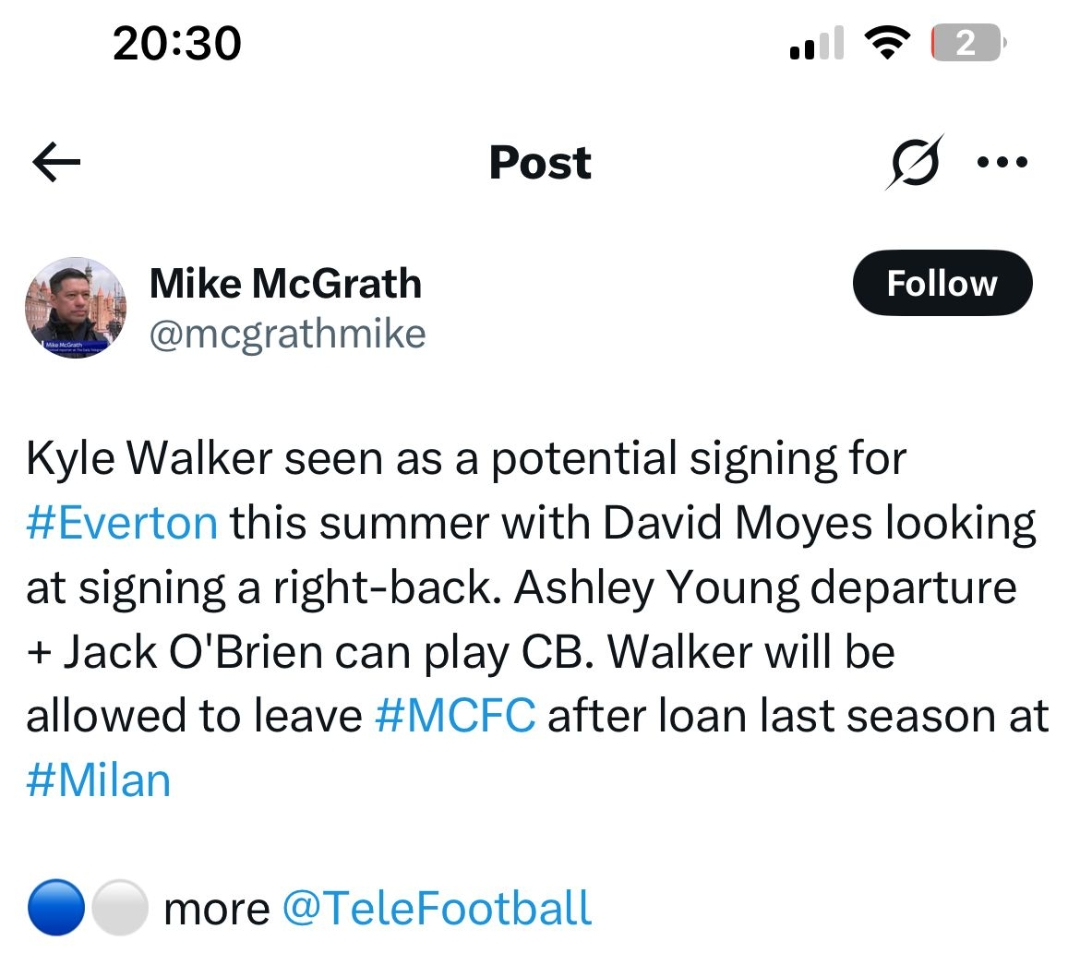Go back using the arrow
This screenshot has height=962, width=1080.
point(57,163)
